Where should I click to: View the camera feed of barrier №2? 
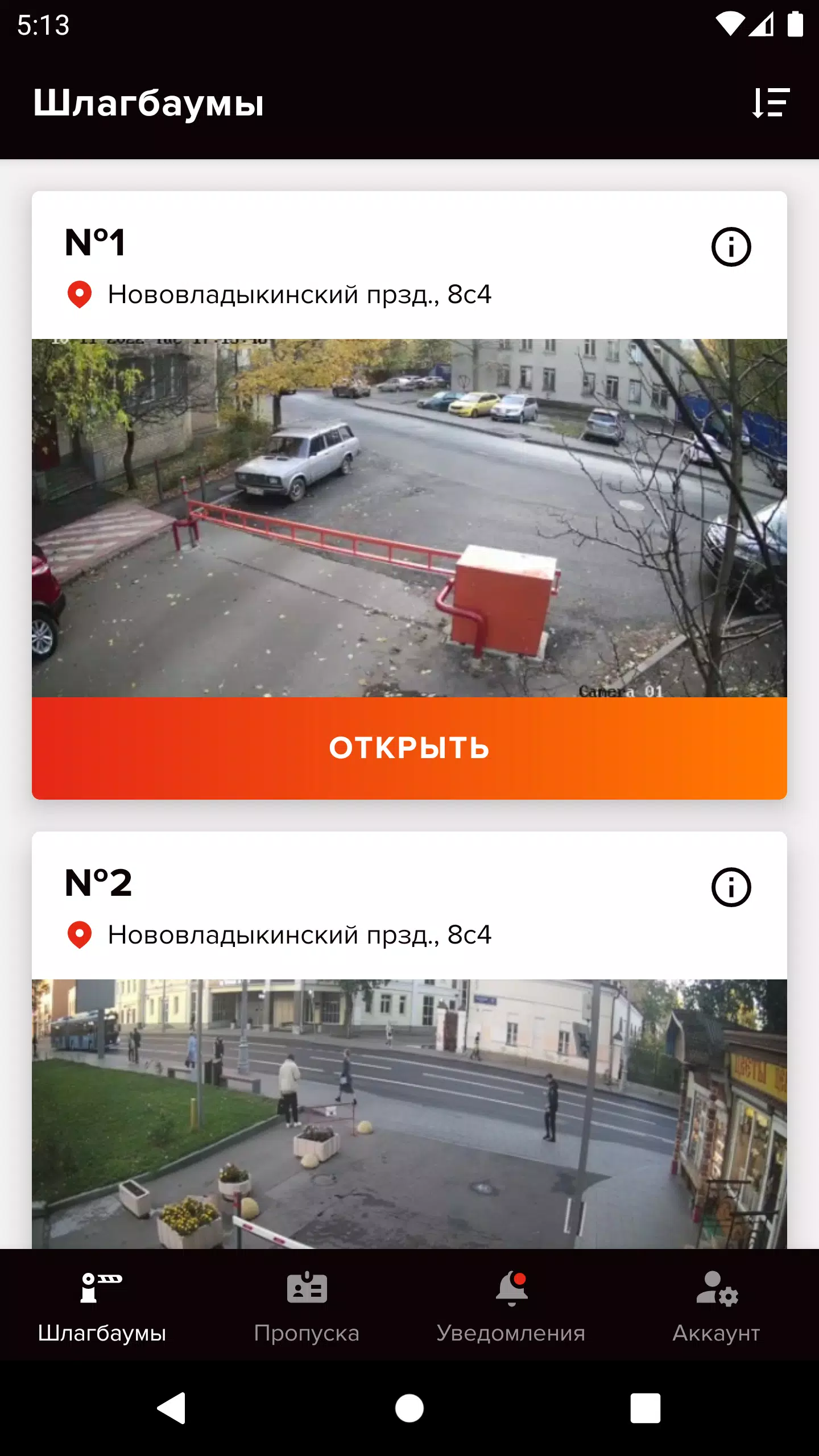point(409,1114)
